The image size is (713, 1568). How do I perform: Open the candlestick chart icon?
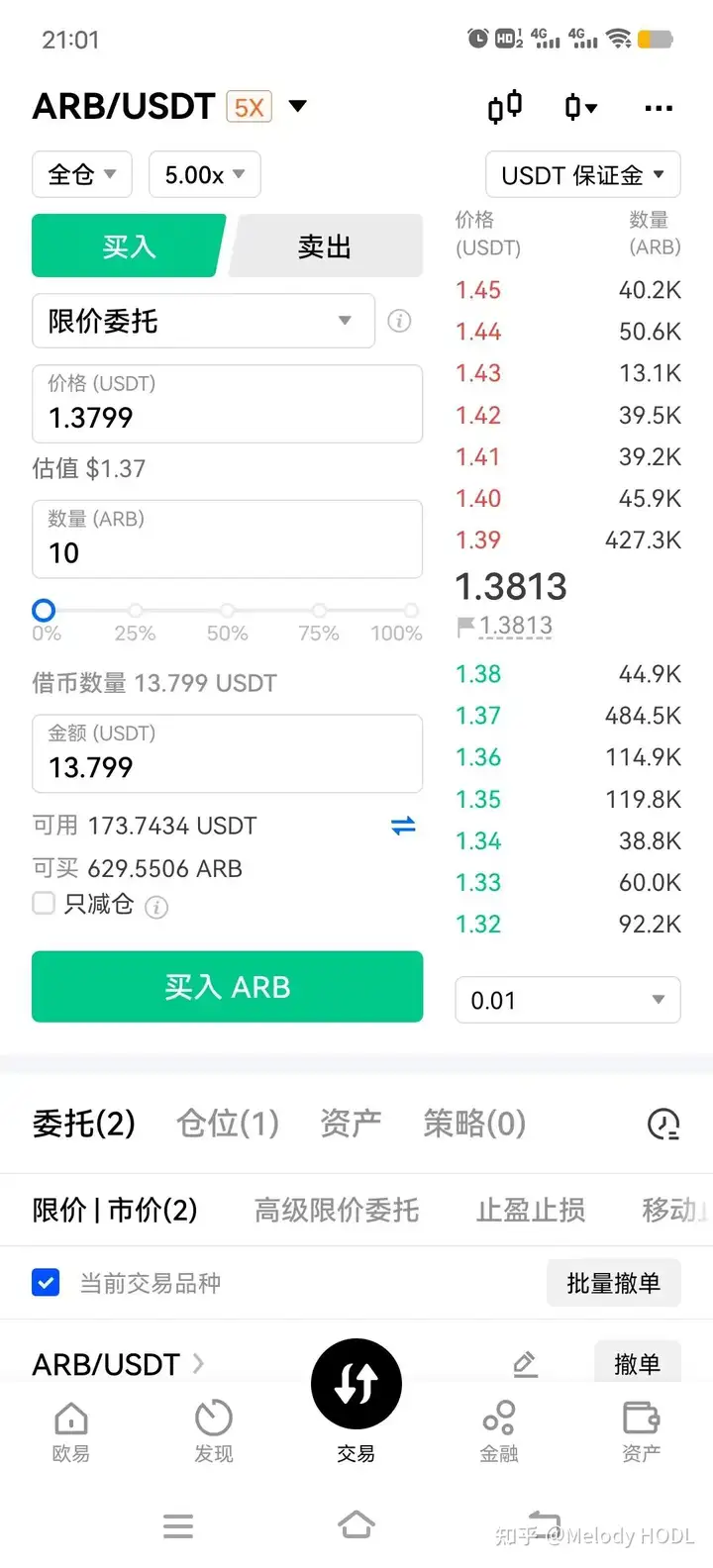[505, 106]
